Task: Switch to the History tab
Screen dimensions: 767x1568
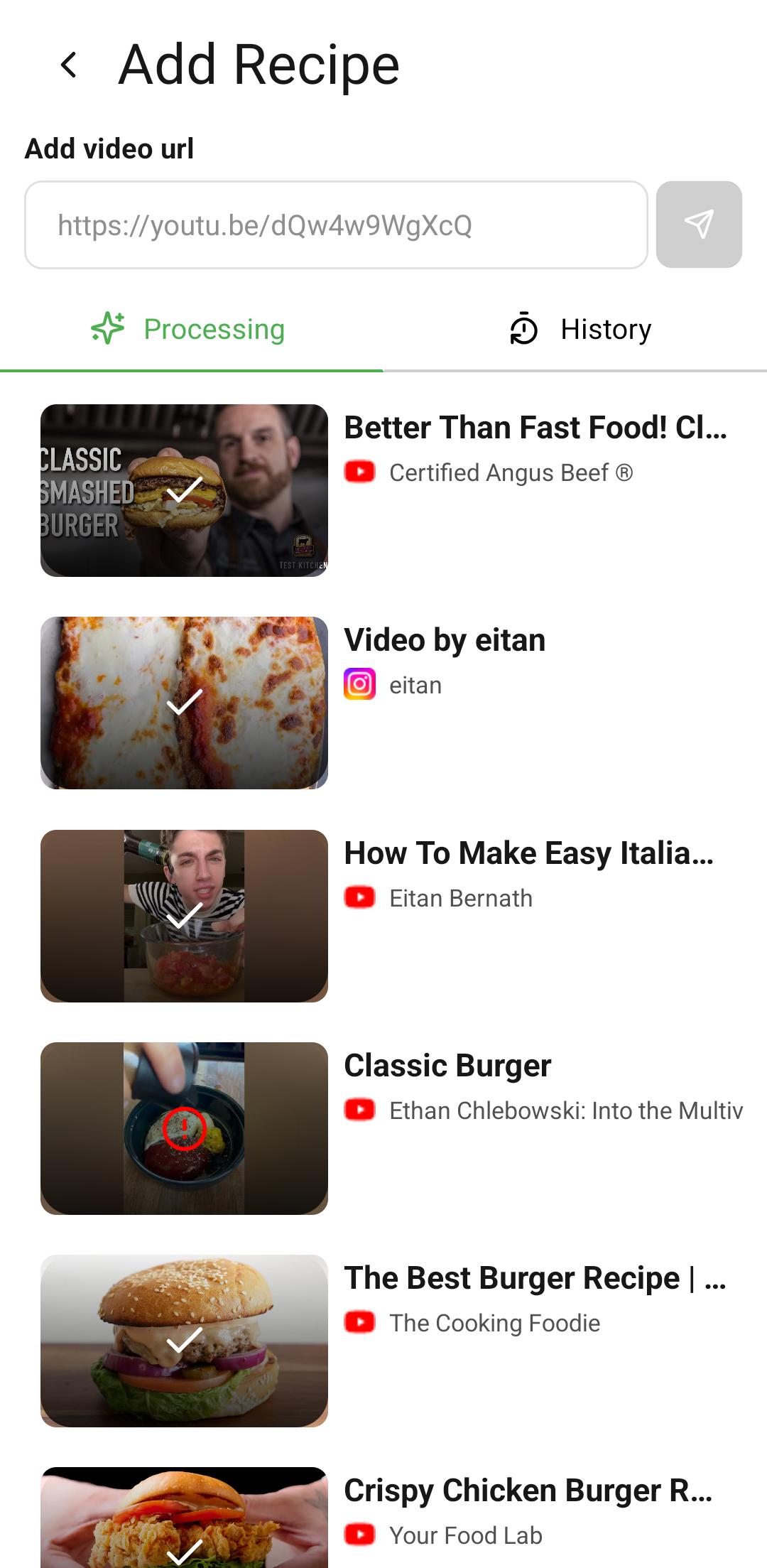Action: [580, 330]
